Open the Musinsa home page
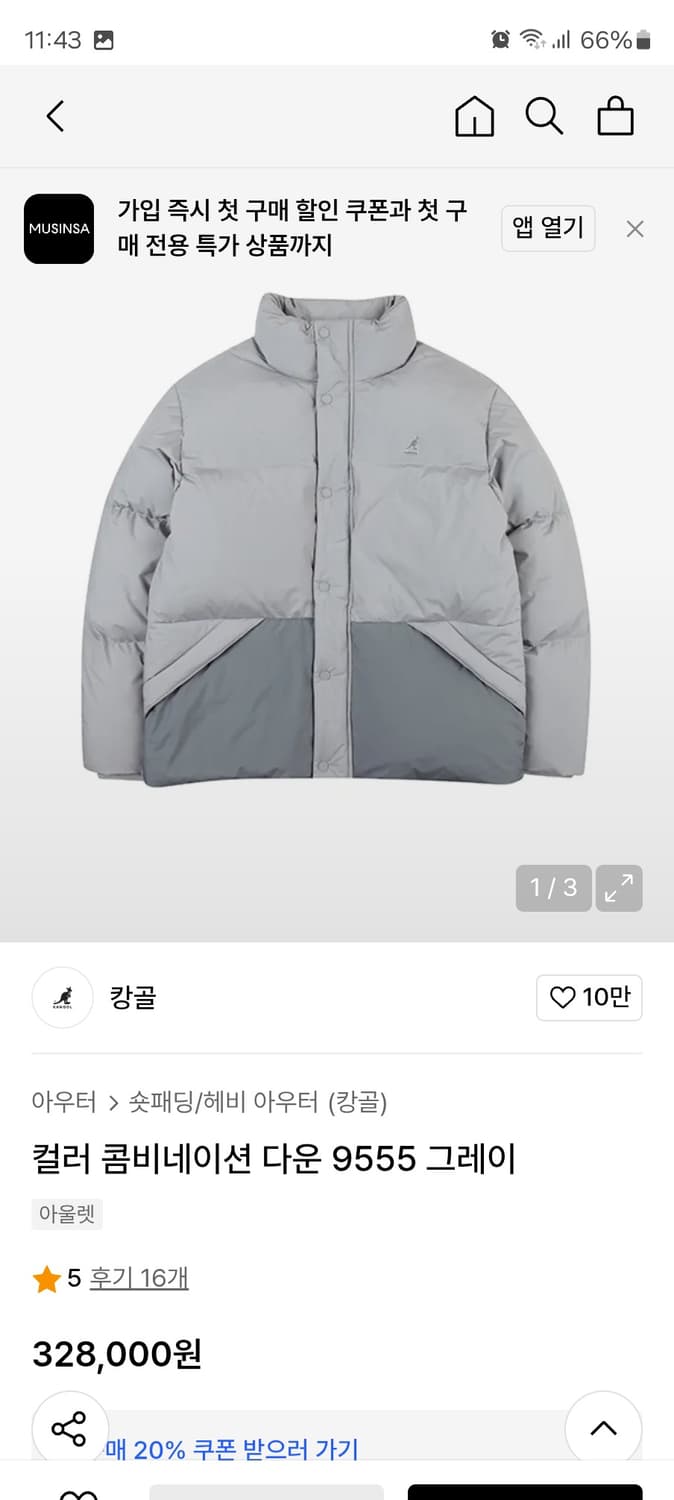674x1500 pixels. coord(474,117)
